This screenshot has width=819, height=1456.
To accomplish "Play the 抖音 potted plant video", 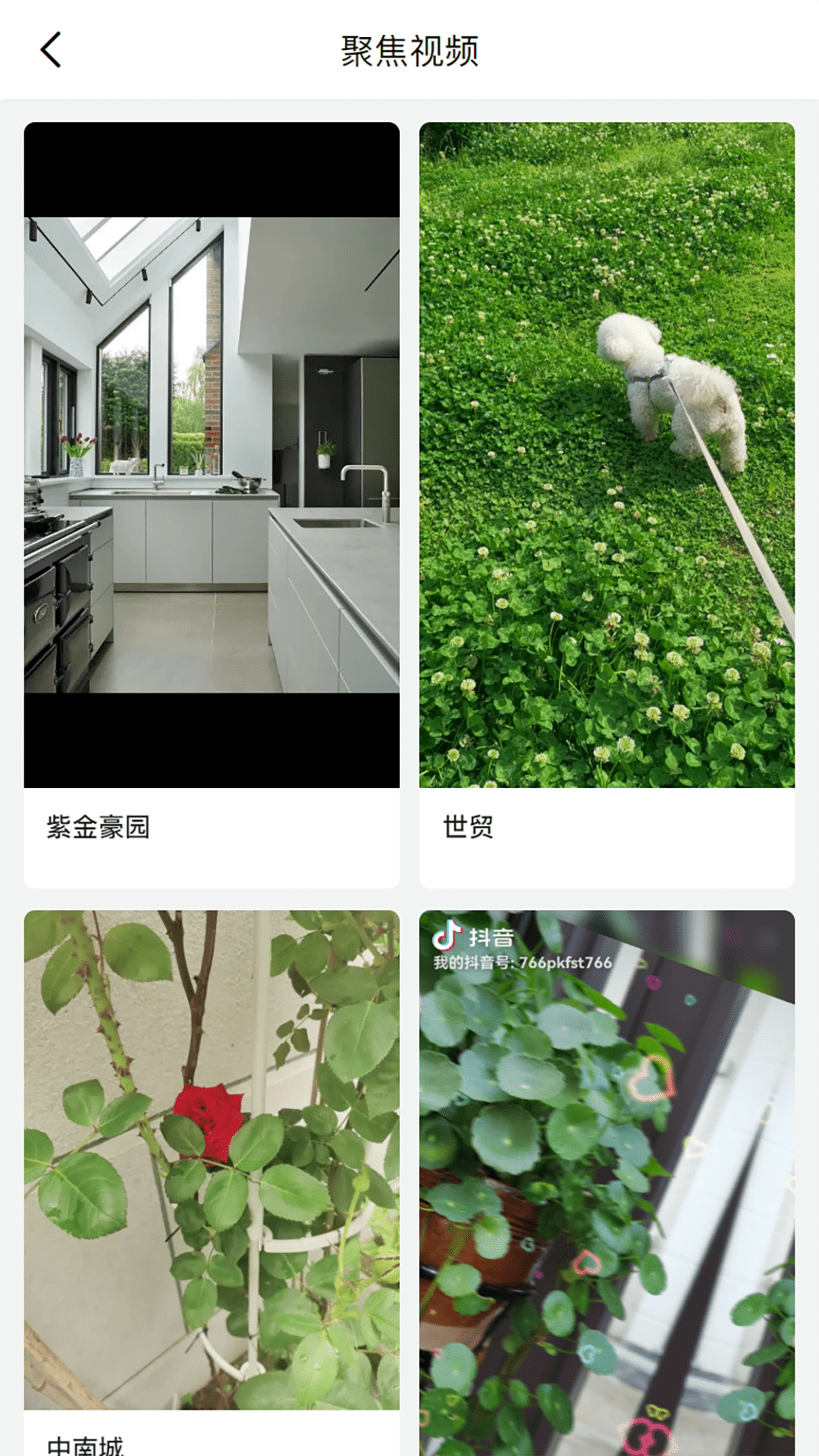I will pyautogui.click(x=607, y=1183).
